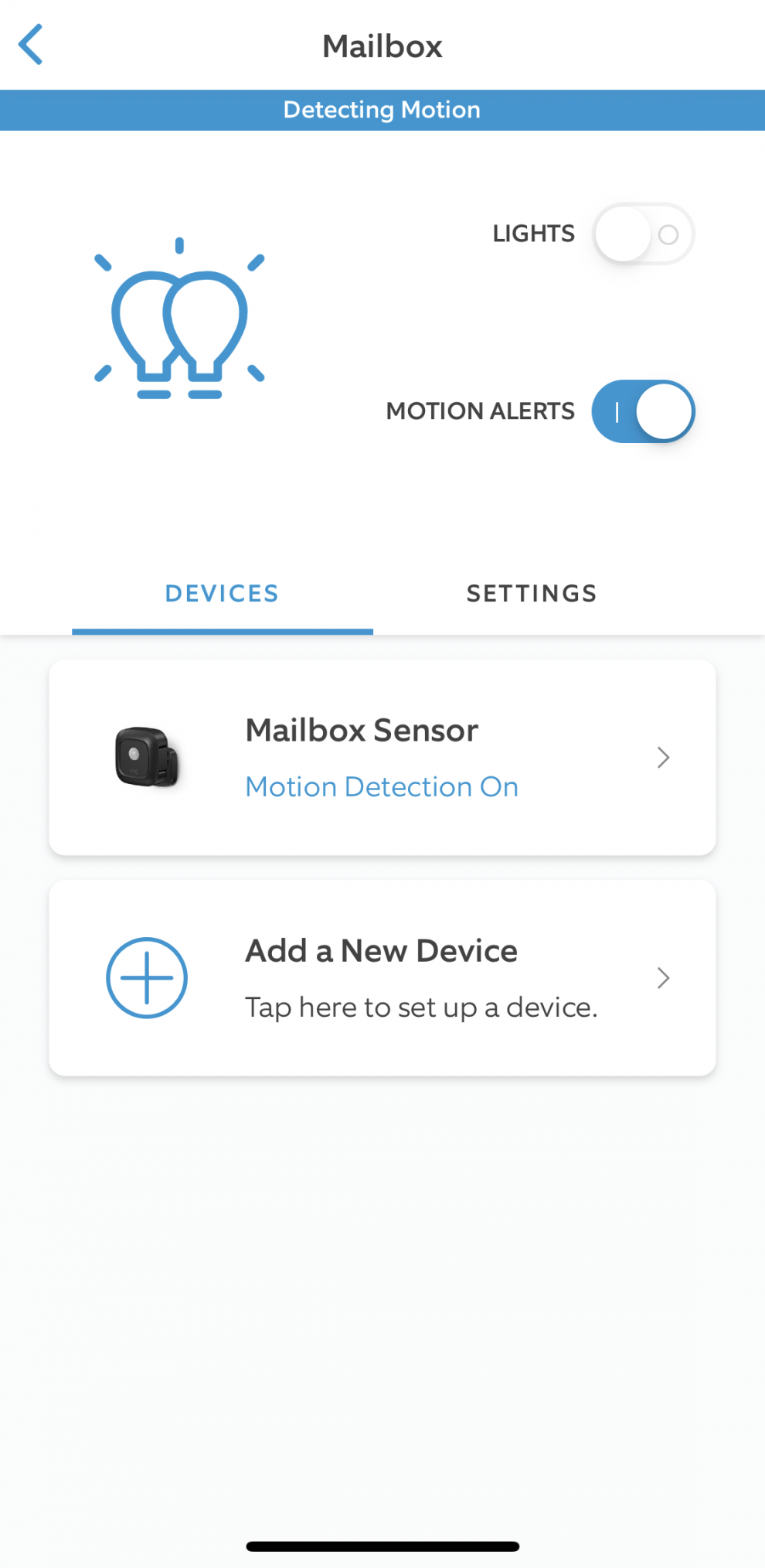This screenshot has width=765, height=1568.
Task: Expand Mailbox Sensor details with right chevron
Action: pyautogui.click(x=663, y=758)
